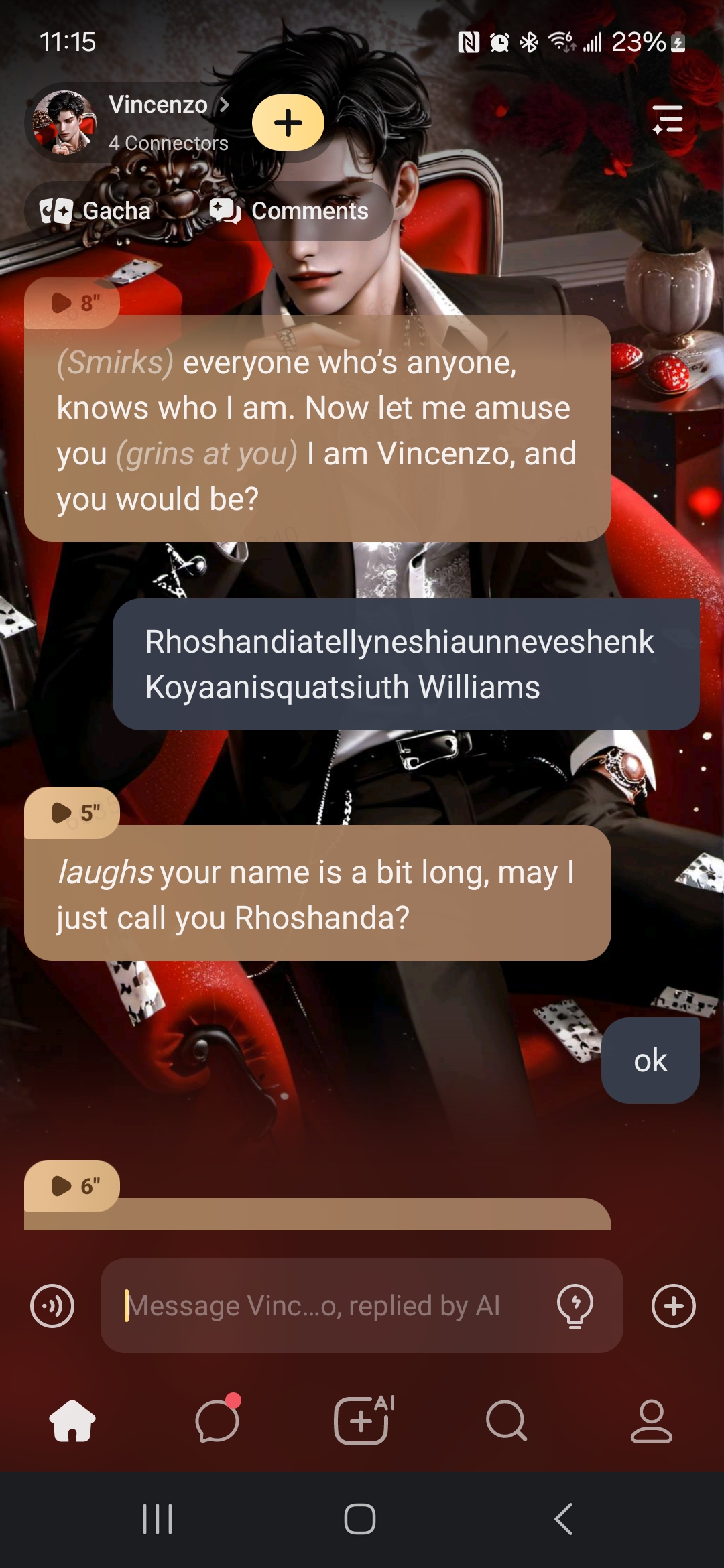Open the attachments plus icon
The image size is (724, 1568).
click(673, 1306)
